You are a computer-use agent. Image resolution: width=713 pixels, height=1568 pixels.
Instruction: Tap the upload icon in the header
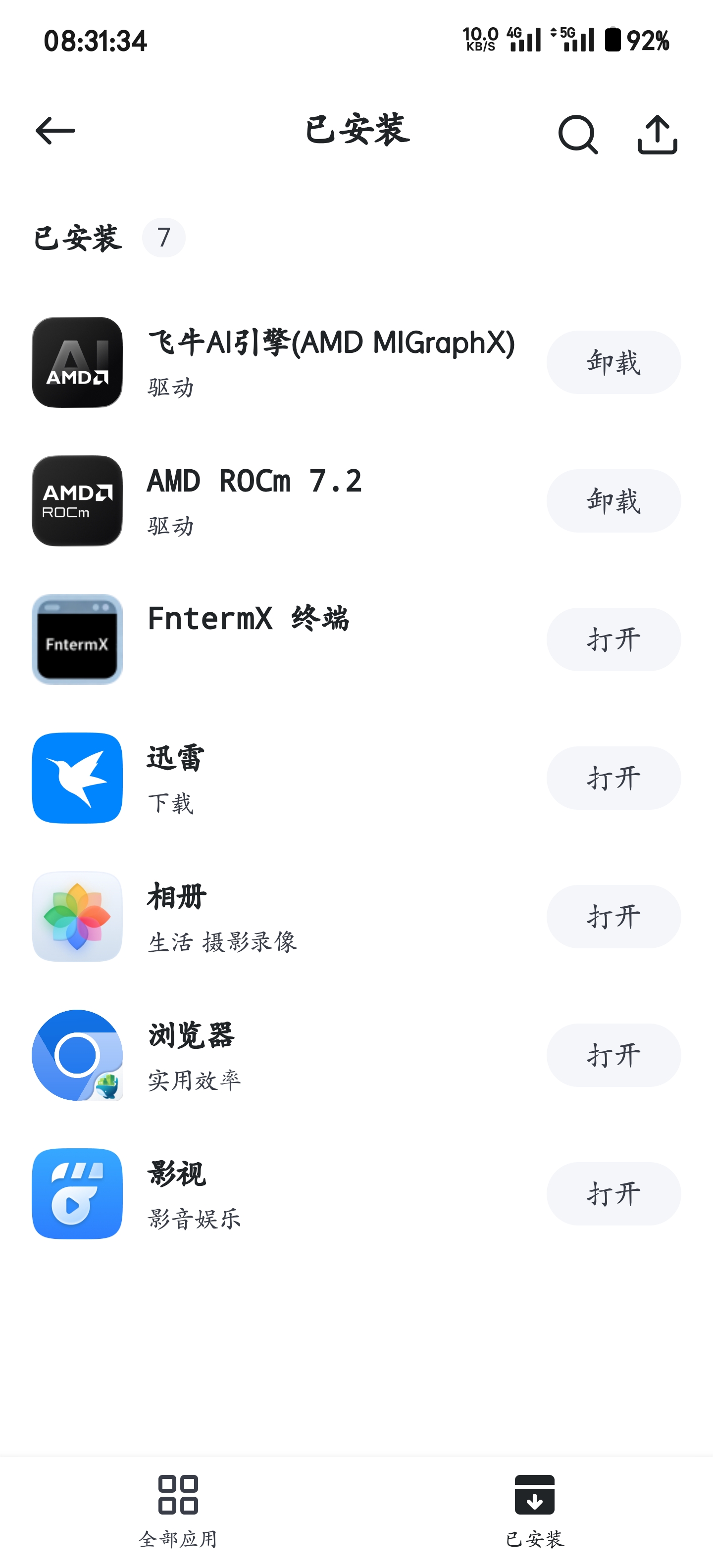pos(657,134)
